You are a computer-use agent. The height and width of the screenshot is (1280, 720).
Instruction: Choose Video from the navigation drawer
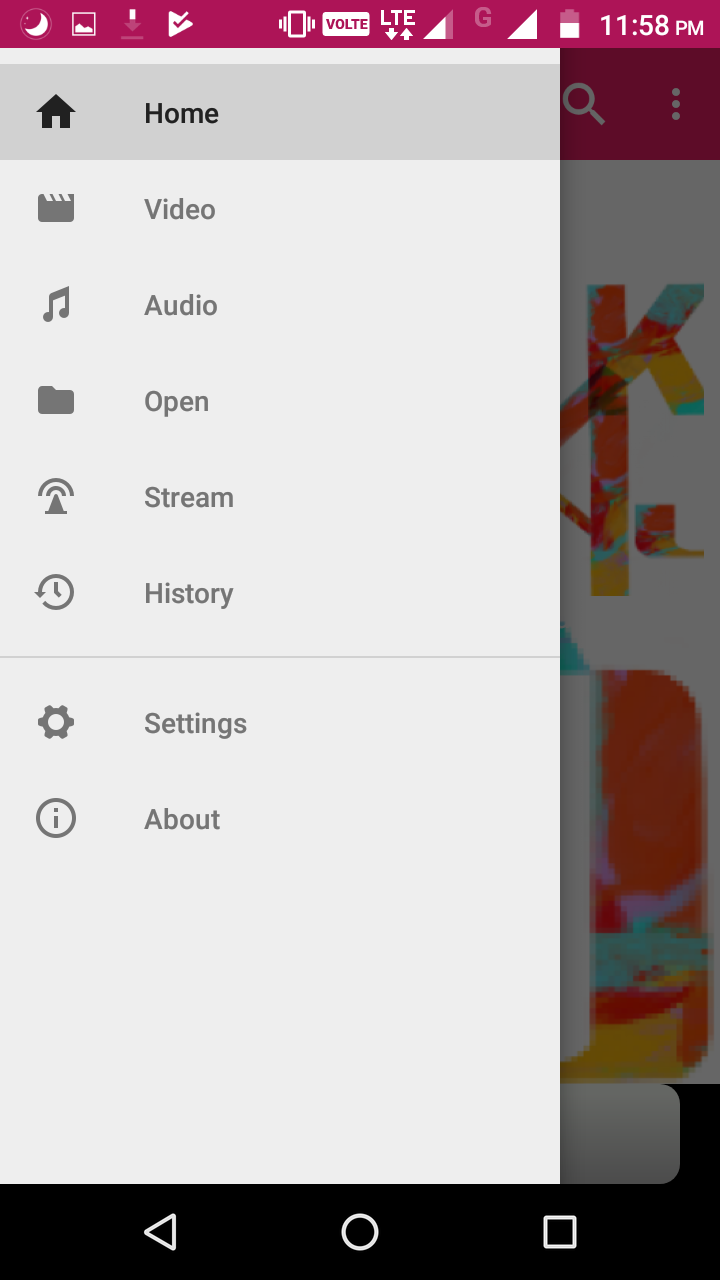180,208
